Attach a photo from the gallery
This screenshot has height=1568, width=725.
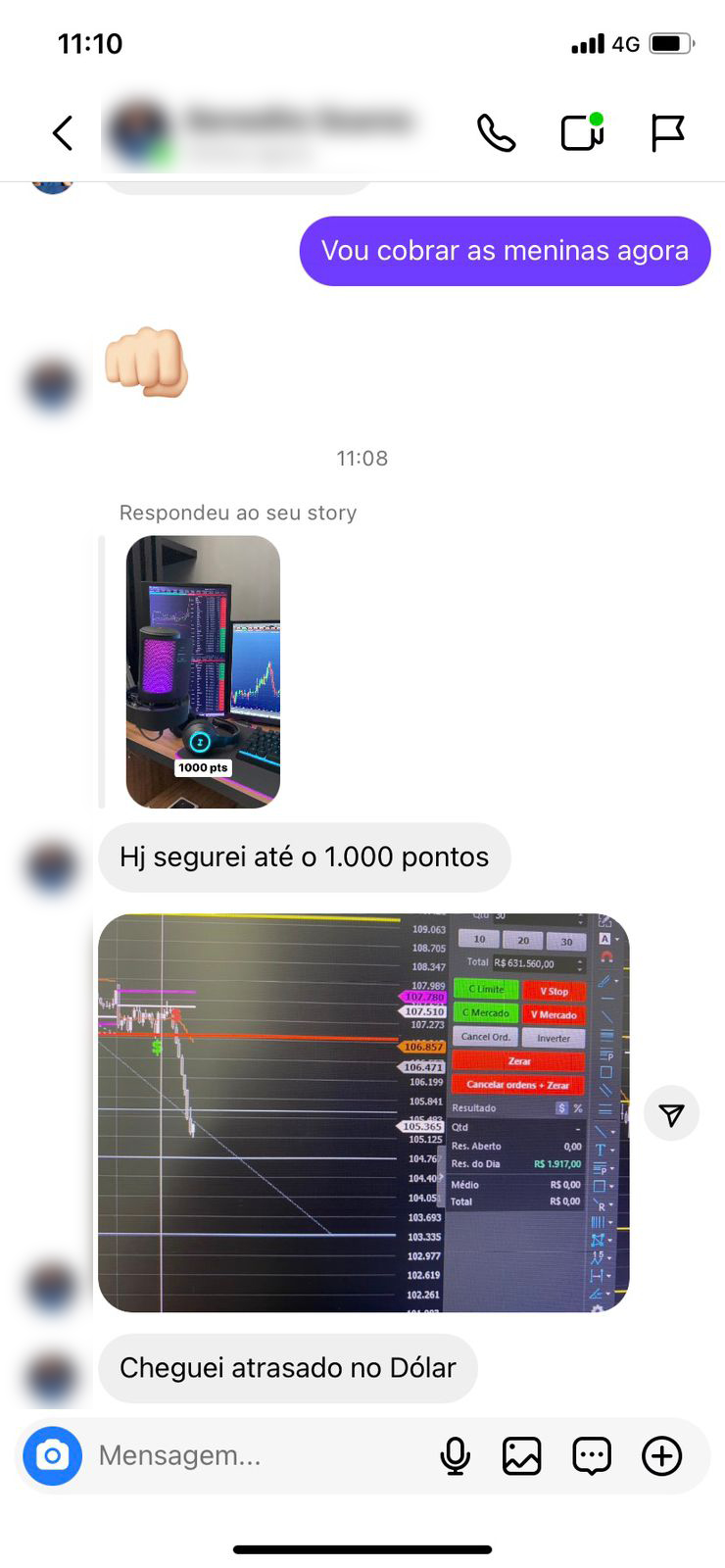(x=522, y=1456)
